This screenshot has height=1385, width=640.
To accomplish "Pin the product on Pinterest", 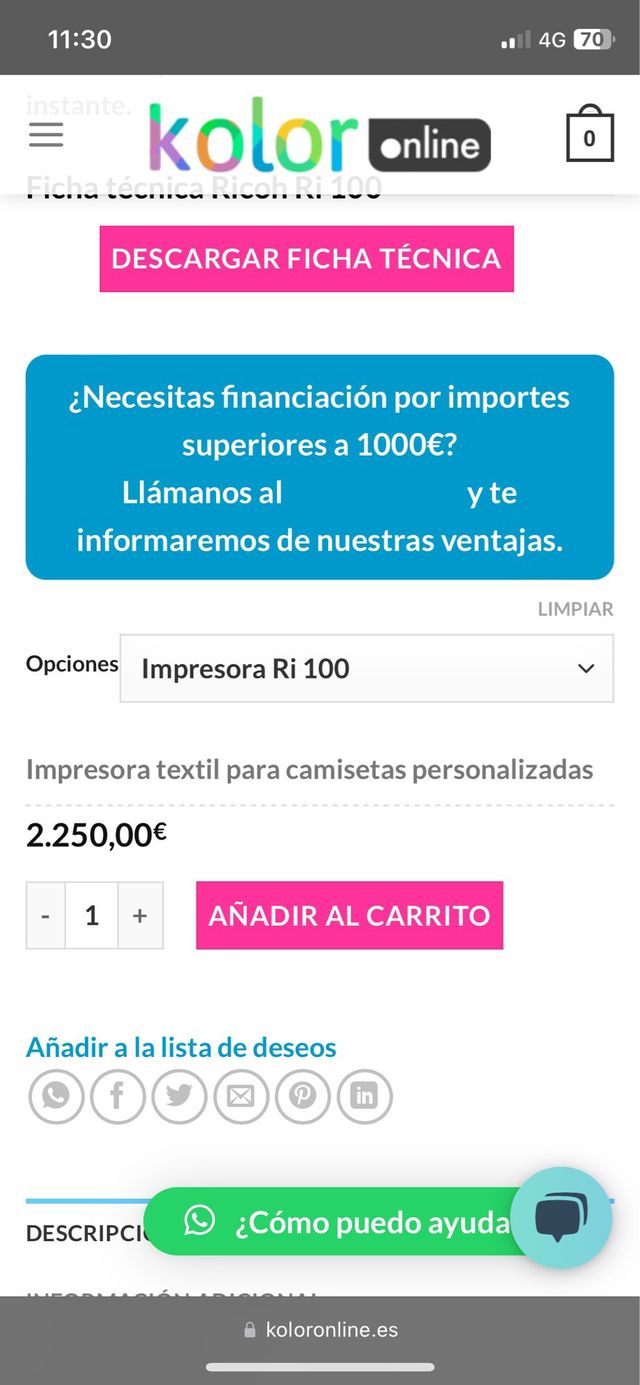I will [303, 1097].
